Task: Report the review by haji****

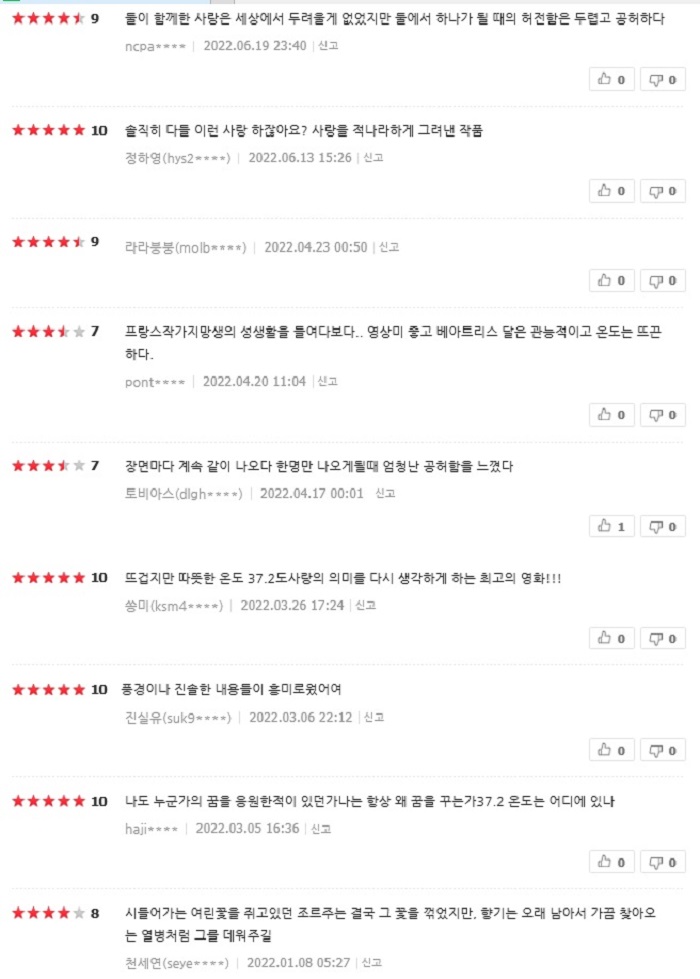Action: tap(320, 829)
